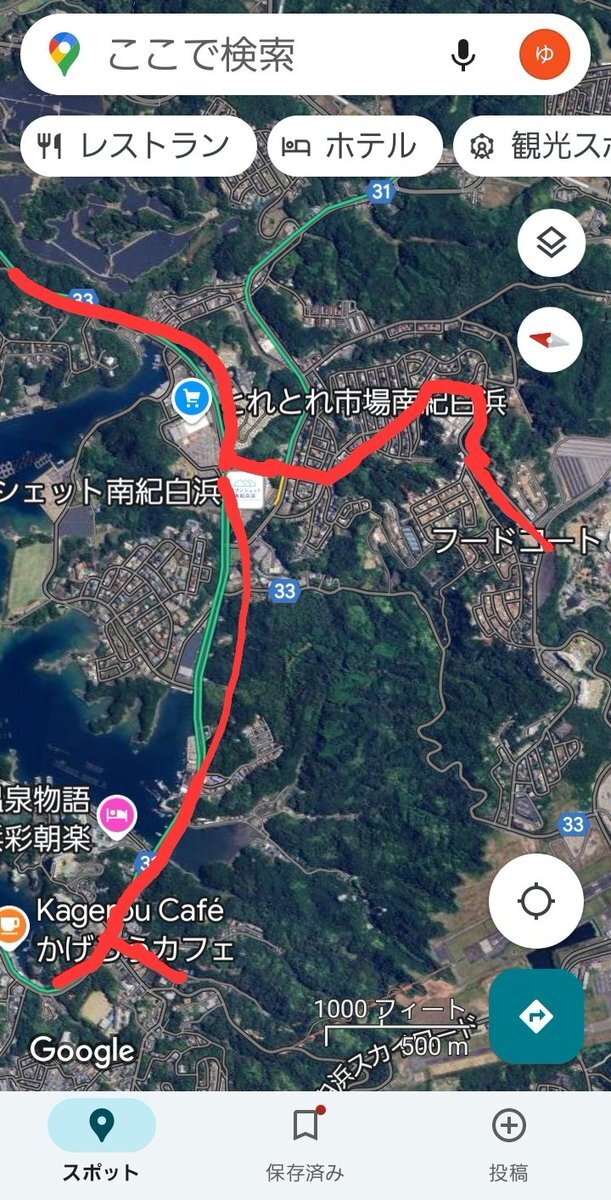
Task: Start voice search with the microphone
Action: [x=463, y=55]
